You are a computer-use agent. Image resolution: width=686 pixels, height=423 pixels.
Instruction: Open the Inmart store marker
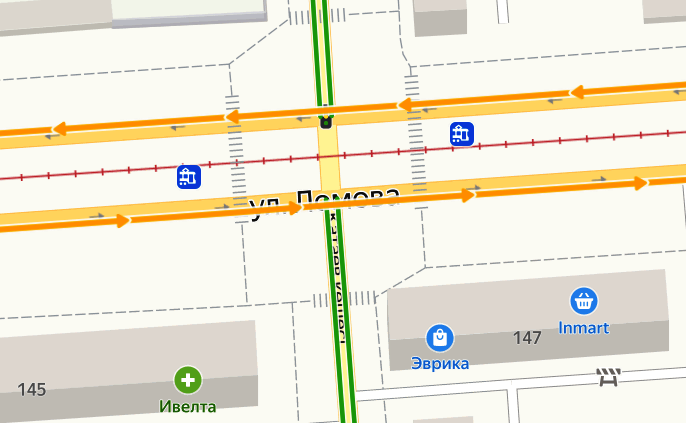point(584,300)
